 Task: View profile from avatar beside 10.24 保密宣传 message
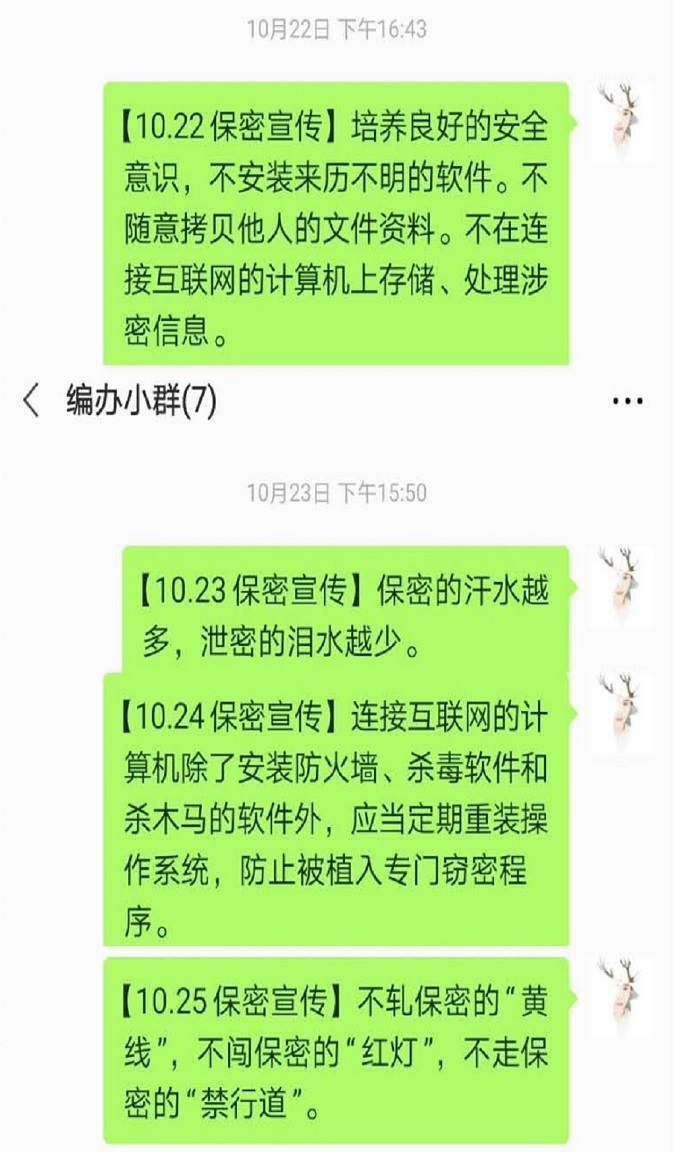621,711
